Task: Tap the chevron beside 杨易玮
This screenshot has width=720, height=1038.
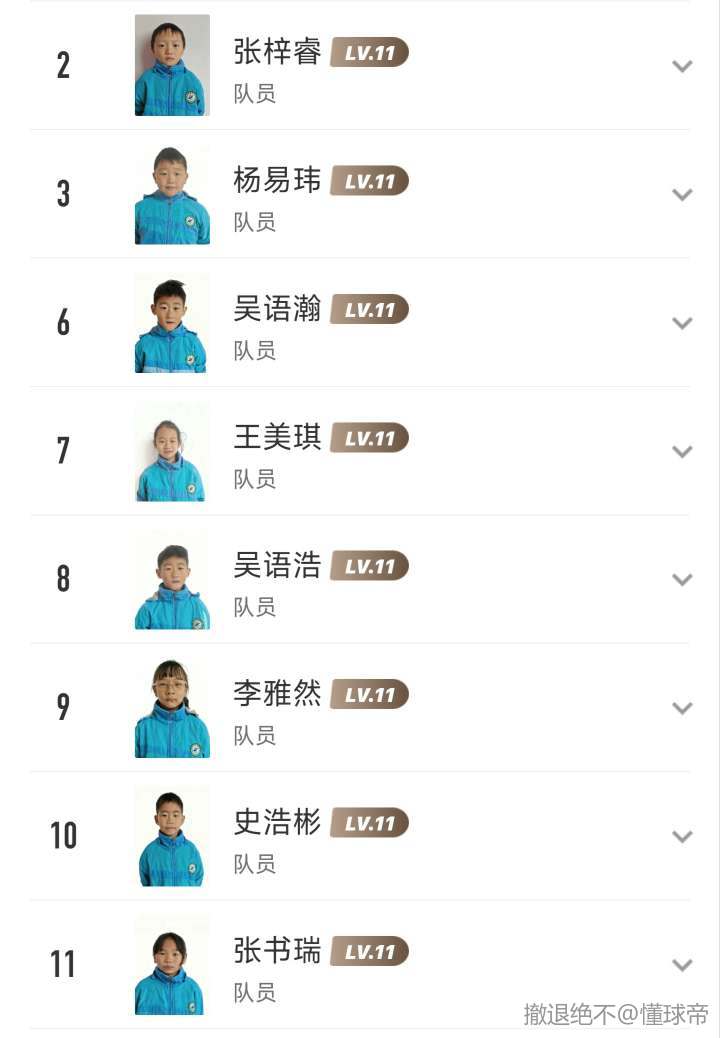Action: click(x=682, y=195)
